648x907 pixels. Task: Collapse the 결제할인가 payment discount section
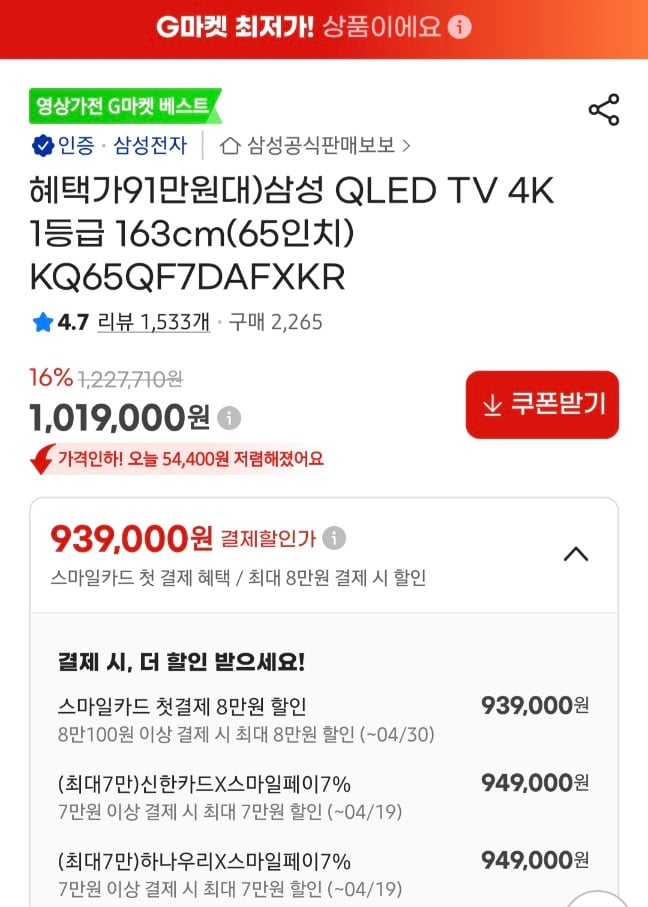click(576, 554)
